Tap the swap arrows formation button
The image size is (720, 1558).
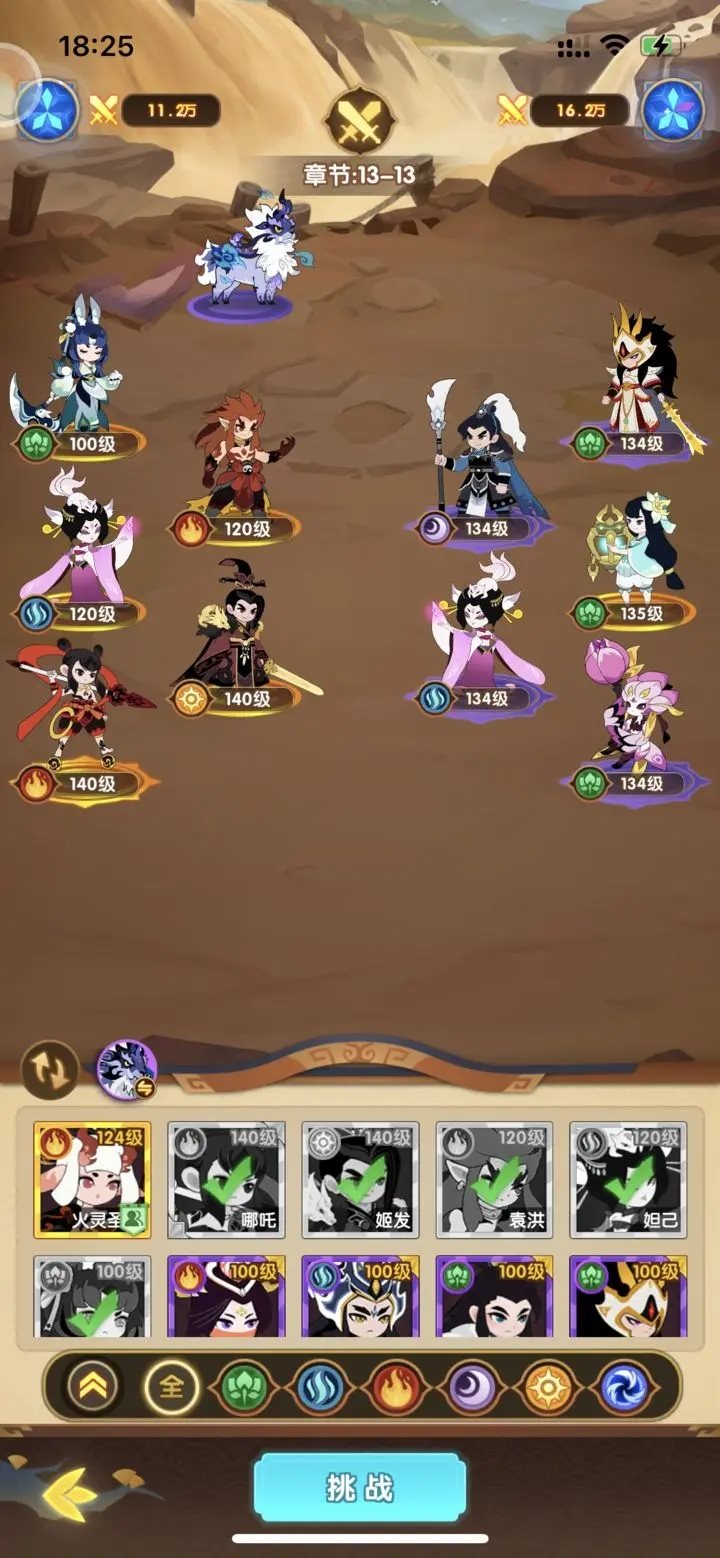click(x=50, y=1069)
